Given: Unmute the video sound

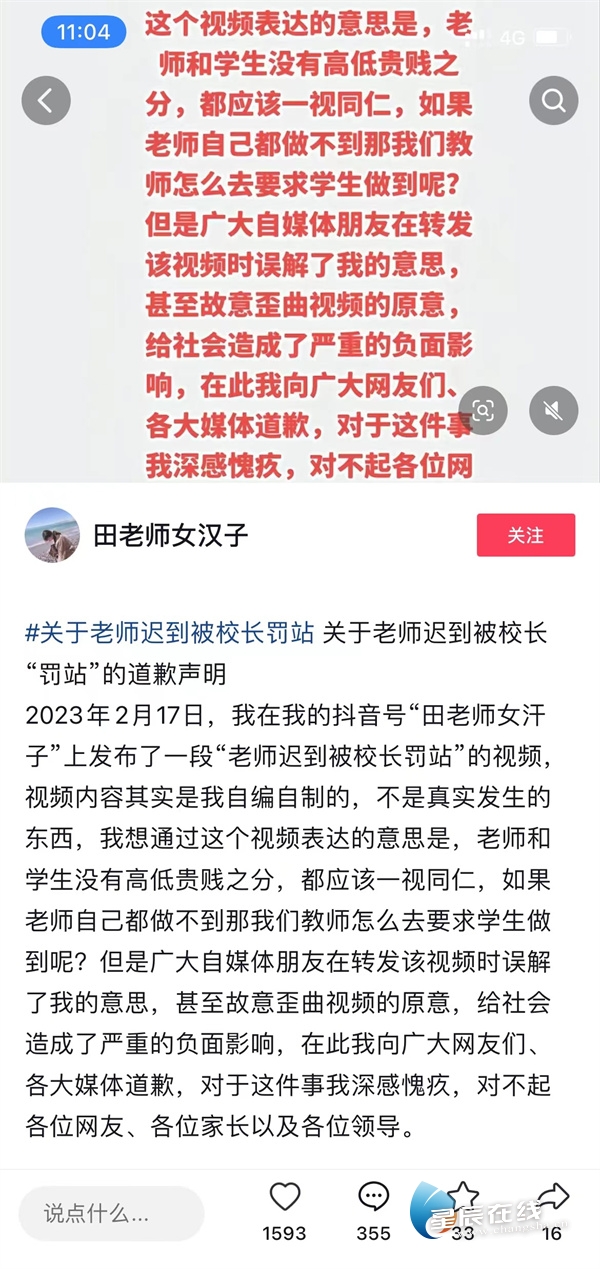Looking at the screenshot, I should point(553,410).
